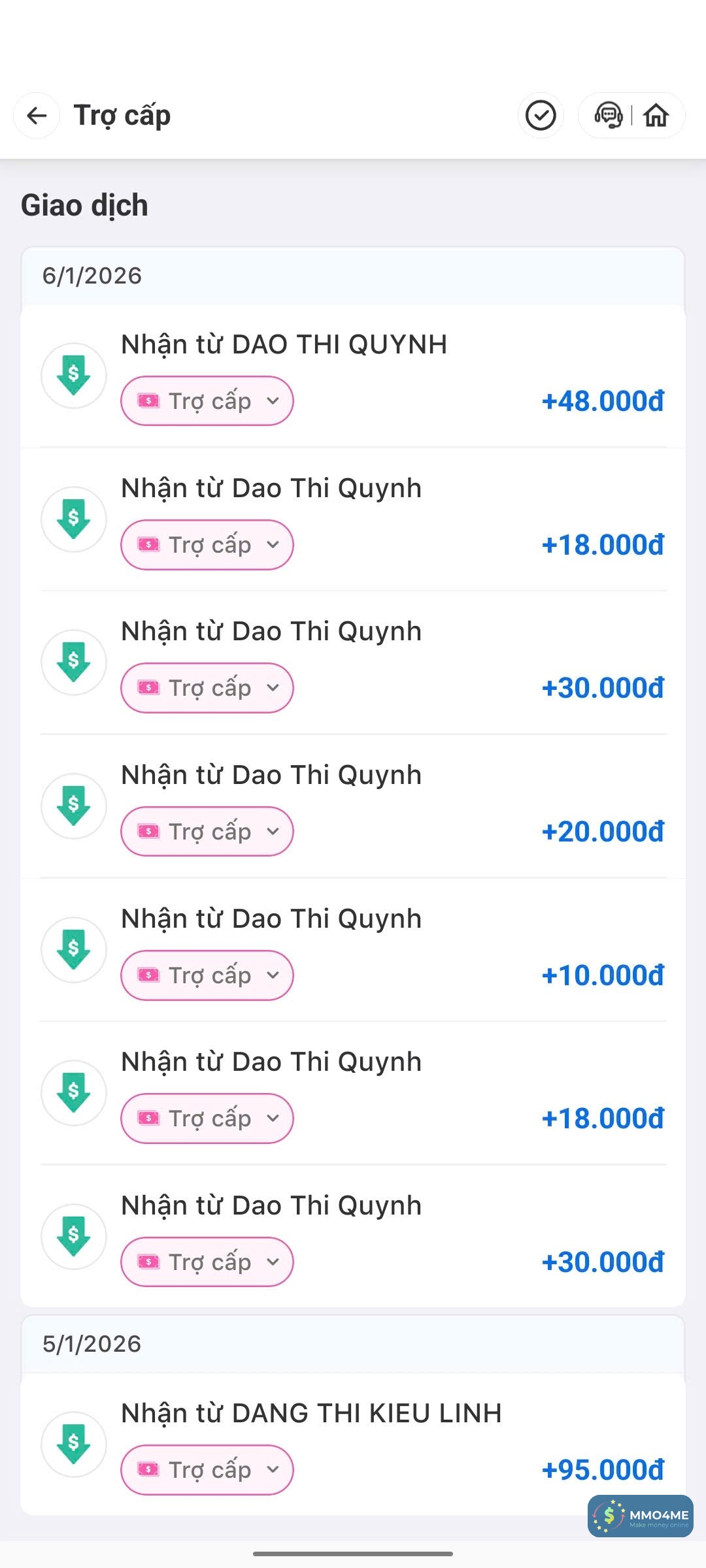The width and height of the screenshot is (706, 1568).
Task: Tap the checkmark circle icon
Action: (x=541, y=116)
